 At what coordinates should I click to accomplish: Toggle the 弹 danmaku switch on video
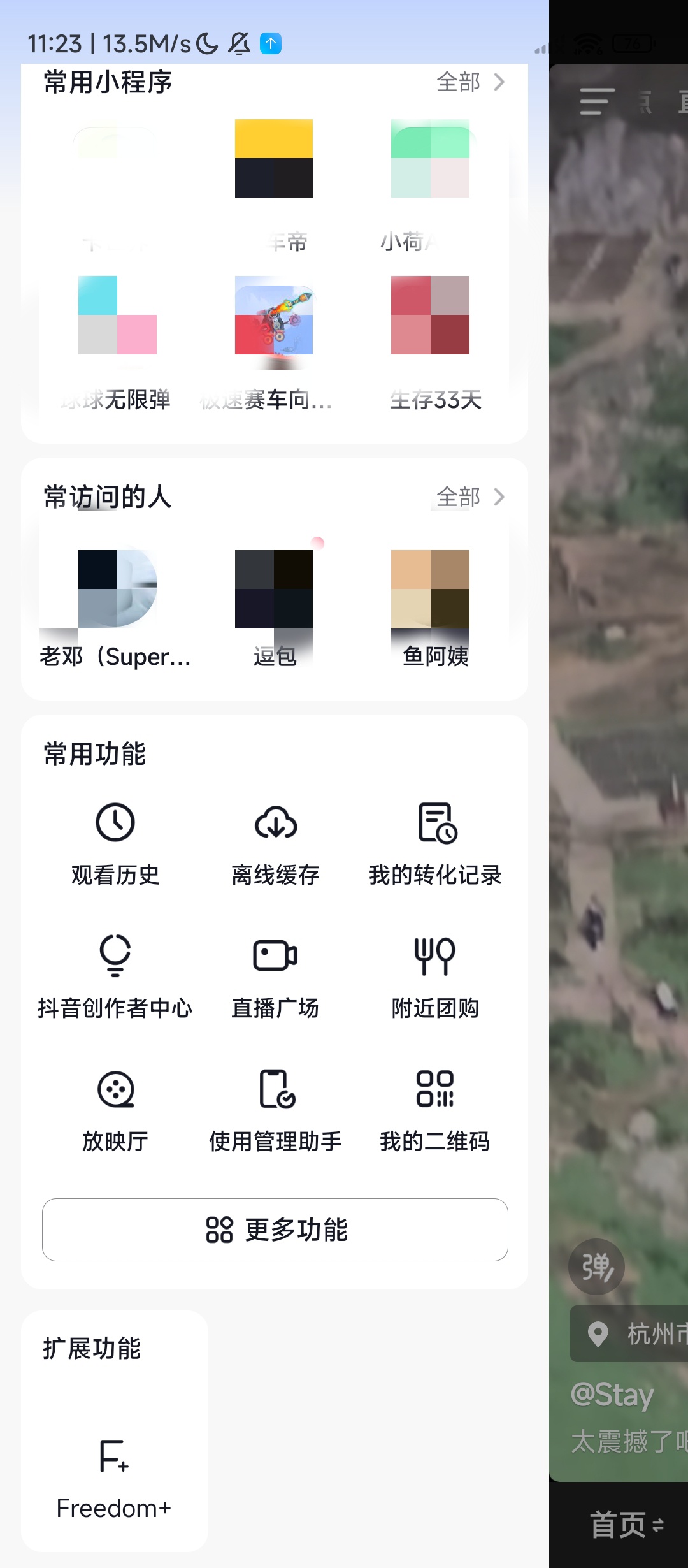click(x=596, y=1267)
